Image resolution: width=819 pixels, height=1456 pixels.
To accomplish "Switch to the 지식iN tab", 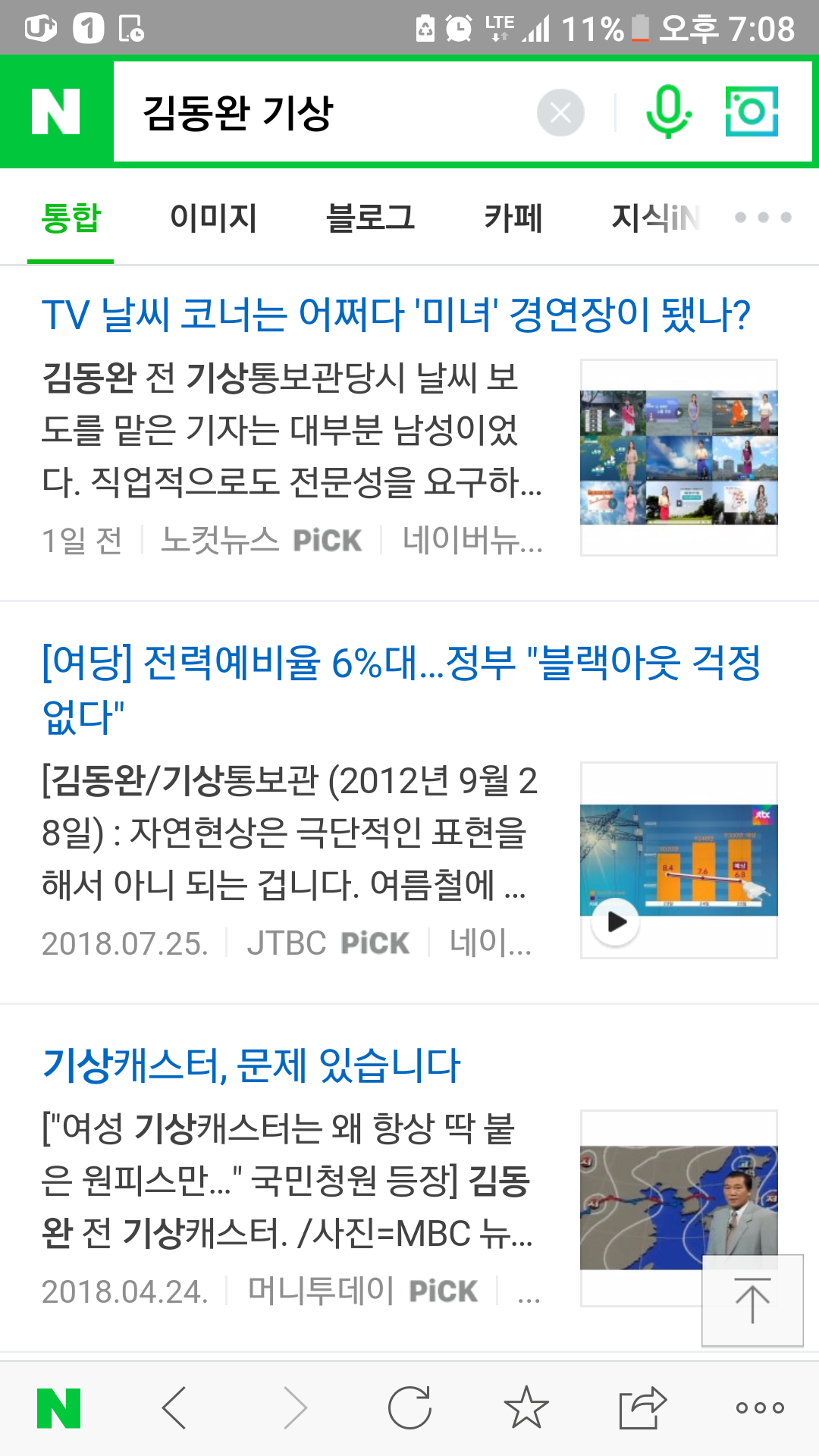I will click(x=655, y=218).
